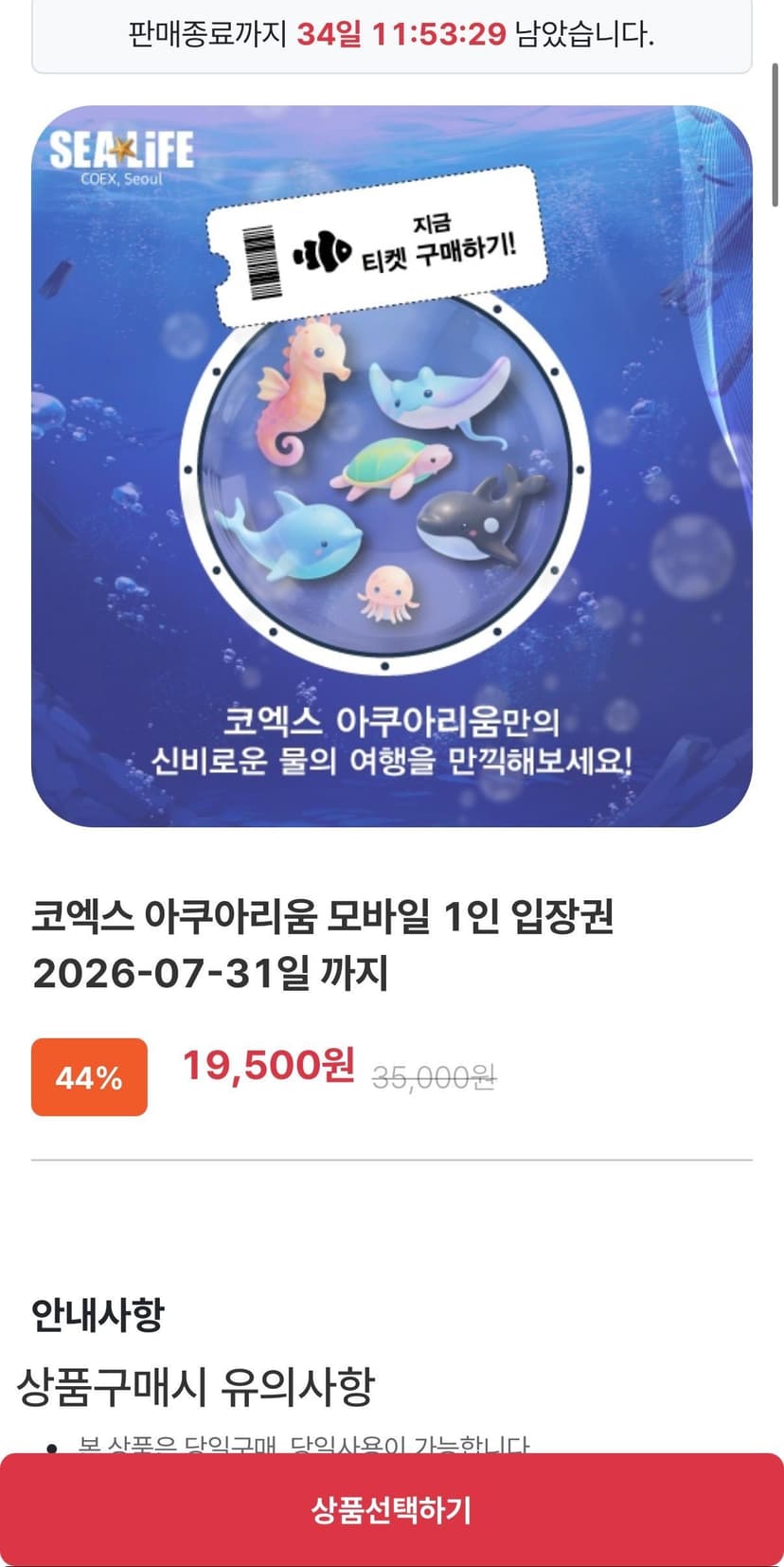Open the COEX Aquarium product image
This screenshot has width=784, height=1567.
pyautogui.click(x=392, y=466)
